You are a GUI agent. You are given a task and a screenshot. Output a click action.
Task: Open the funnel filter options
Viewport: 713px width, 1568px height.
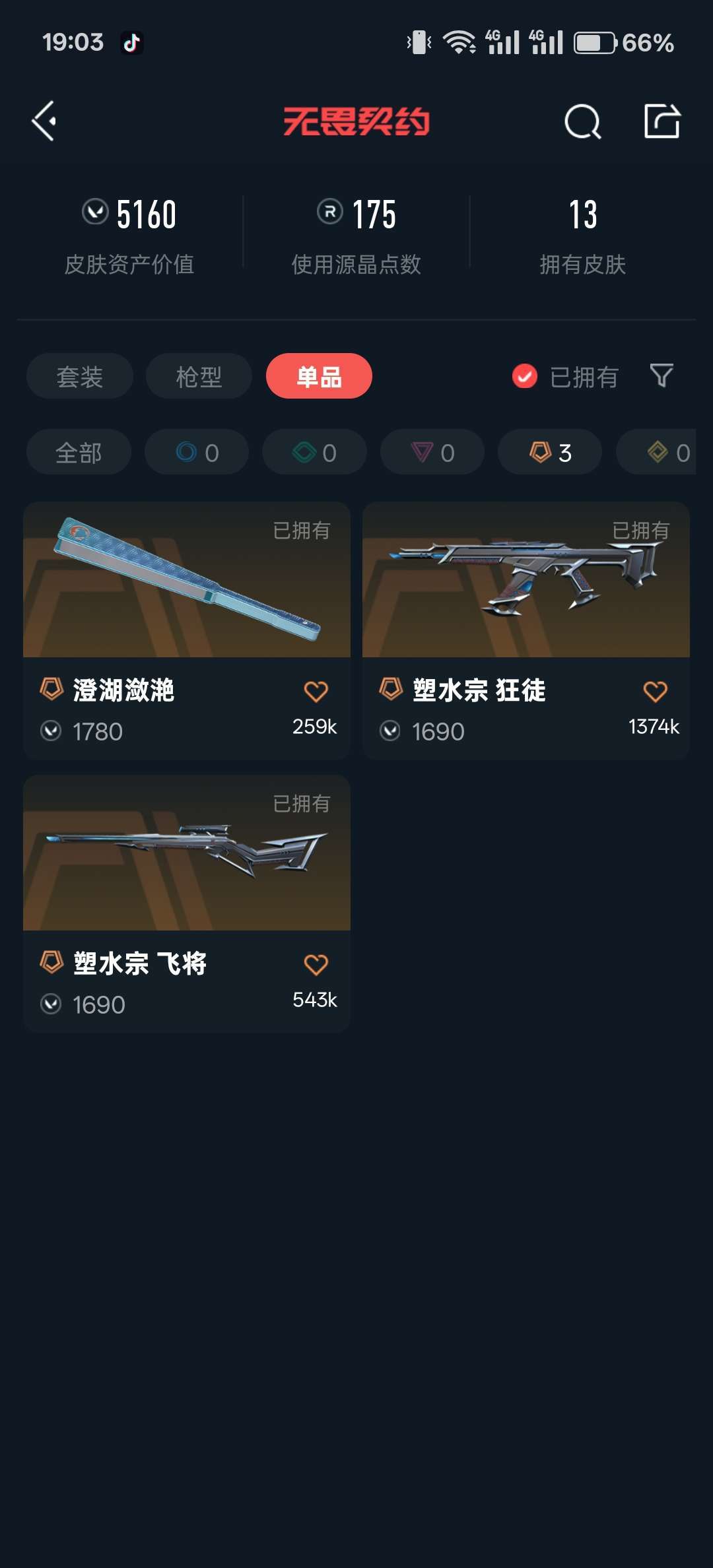pyautogui.click(x=662, y=376)
